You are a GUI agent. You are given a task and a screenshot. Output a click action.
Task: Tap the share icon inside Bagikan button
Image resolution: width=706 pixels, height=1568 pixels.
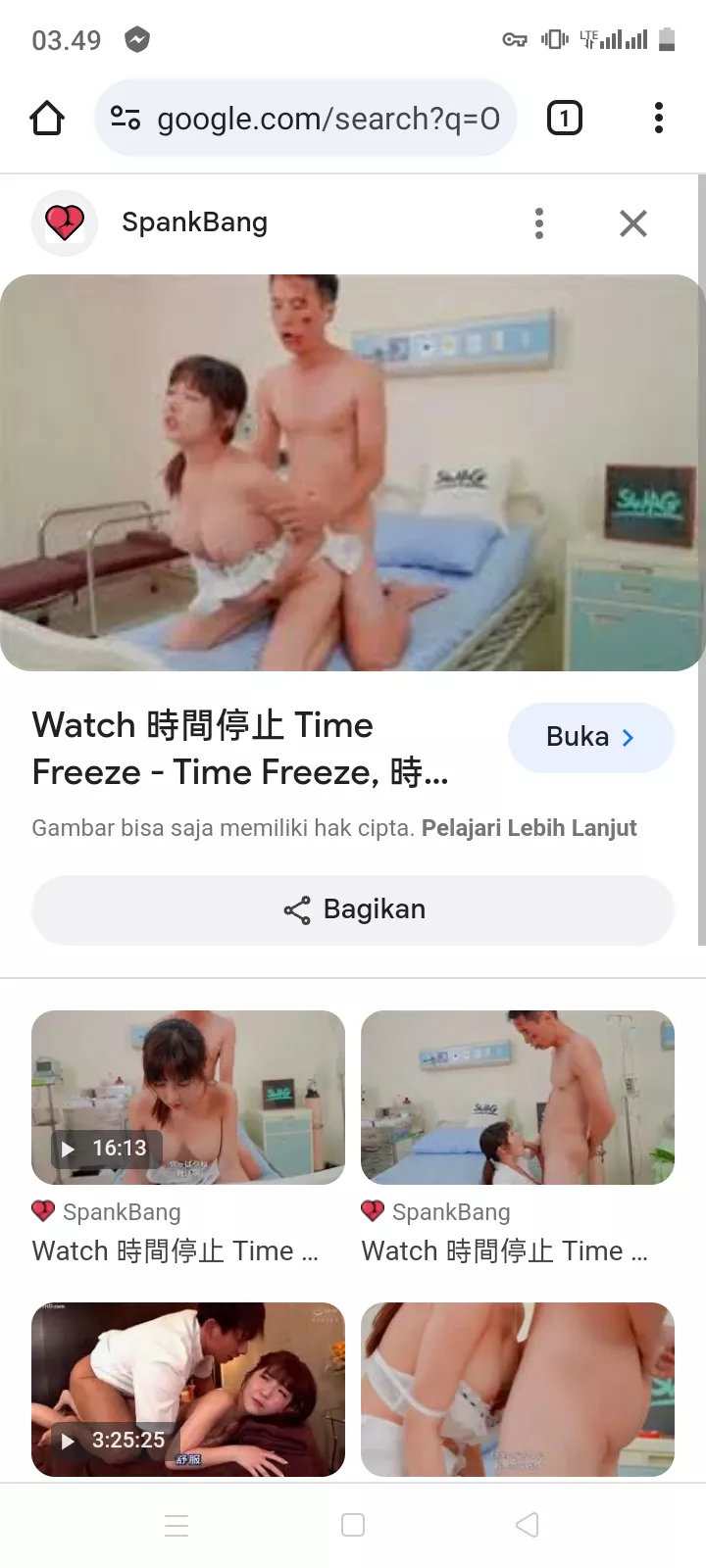coord(296,909)
